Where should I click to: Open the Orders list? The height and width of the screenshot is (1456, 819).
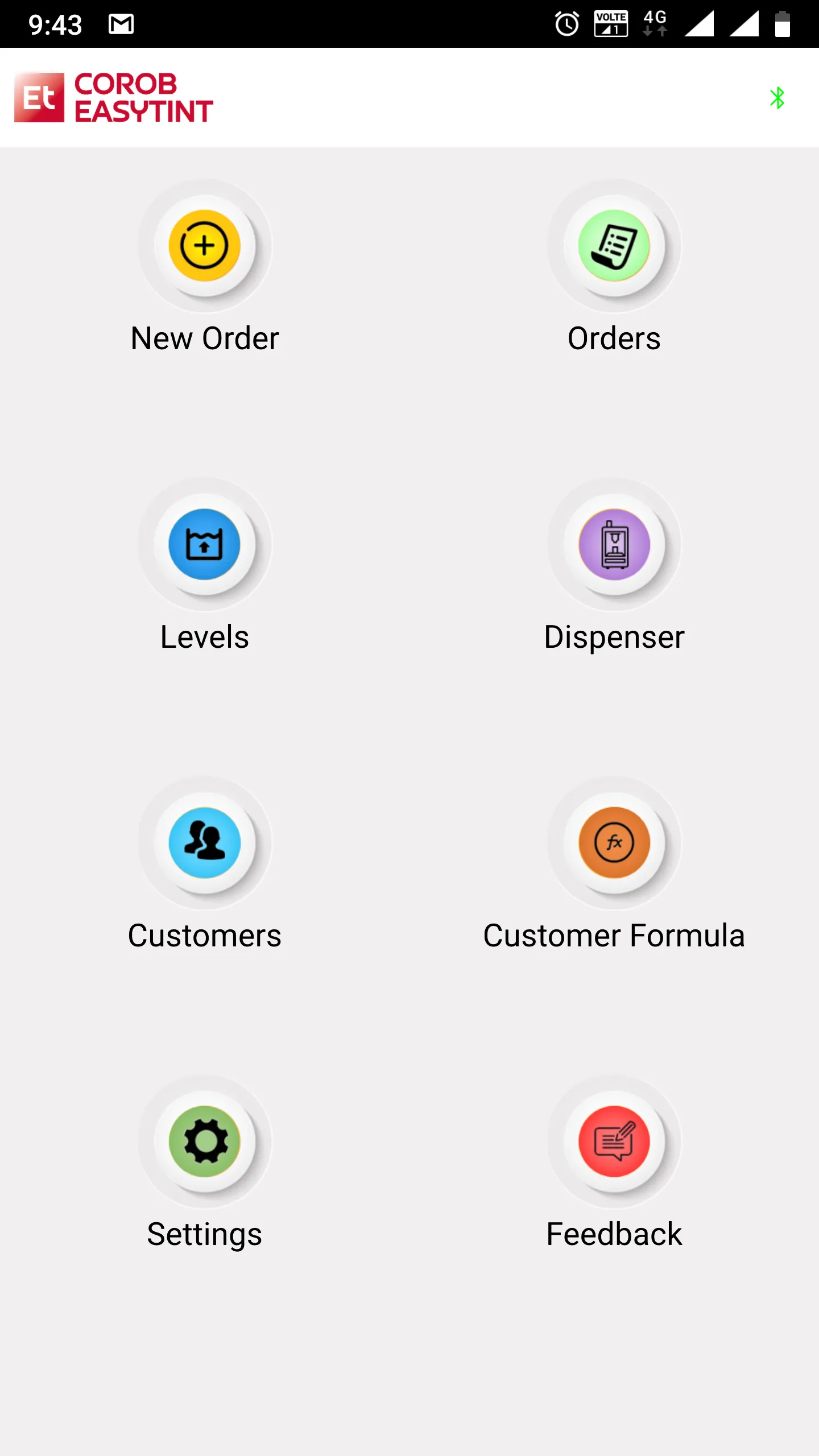click(614, 246)
